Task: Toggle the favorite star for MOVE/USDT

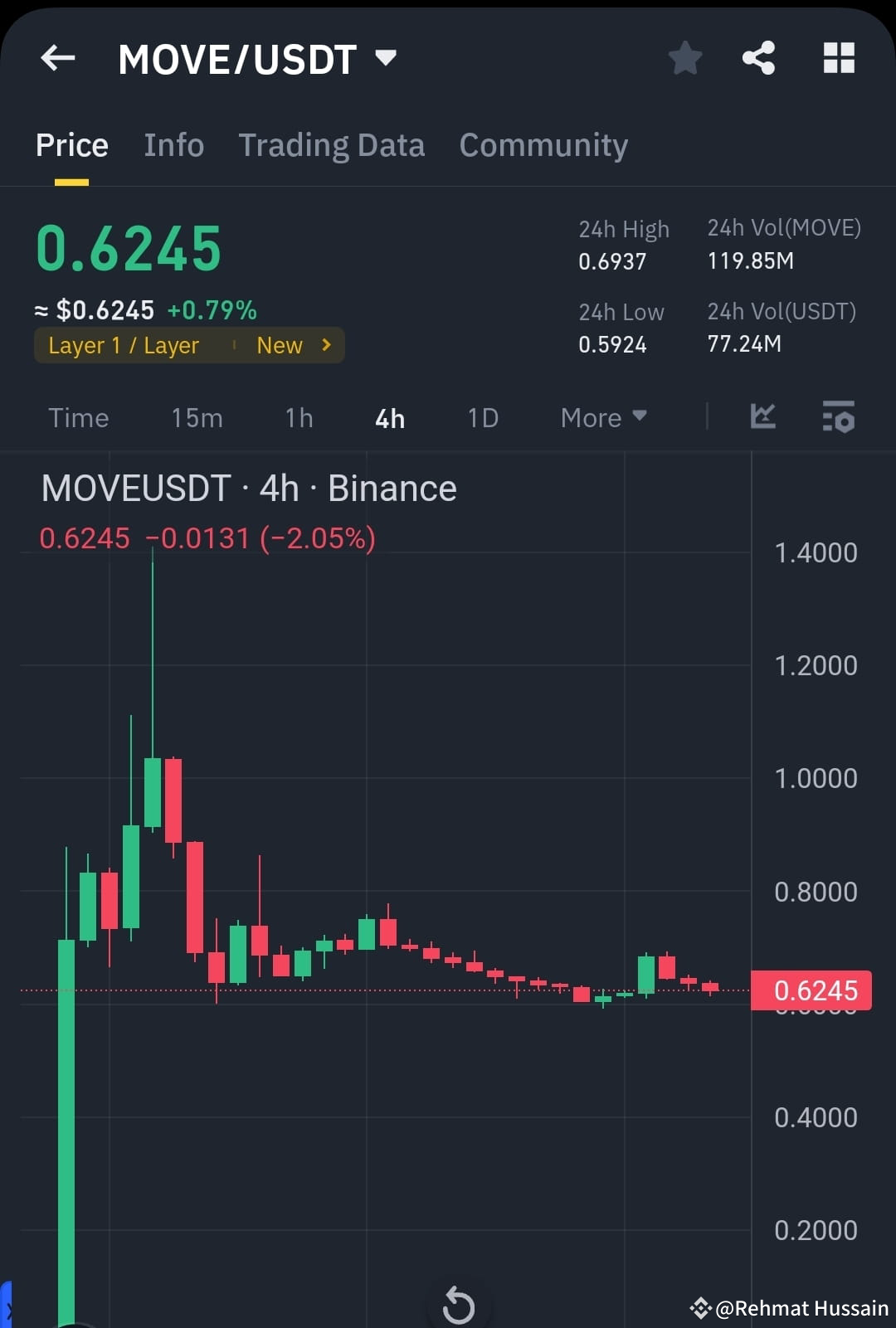Action: coord(684,57)
